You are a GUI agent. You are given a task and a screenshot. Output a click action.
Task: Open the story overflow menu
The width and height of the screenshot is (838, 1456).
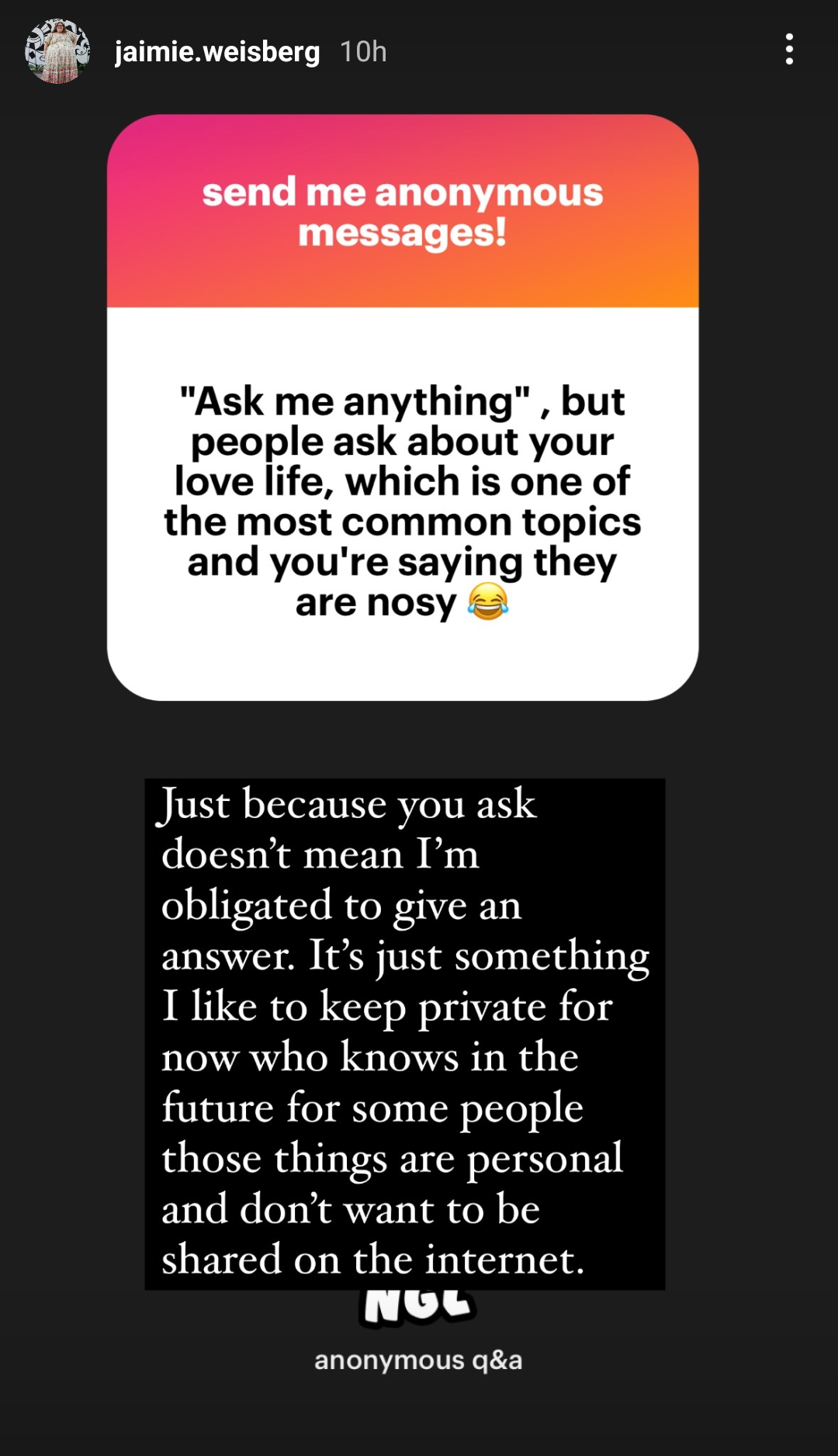(x=788, y=50)
